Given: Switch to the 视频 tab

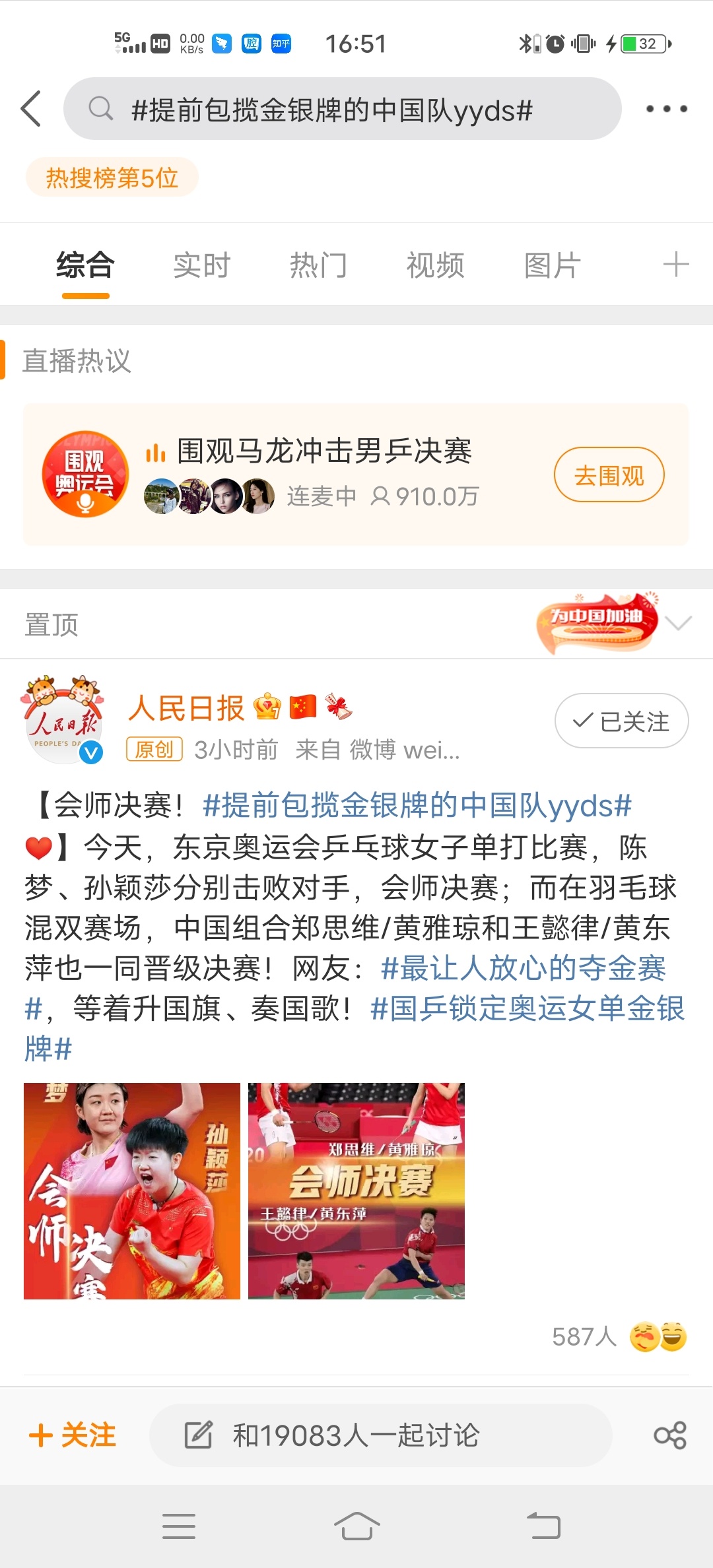Looking at the screenshot, I should pyautogui.click(x=435, y=265).
